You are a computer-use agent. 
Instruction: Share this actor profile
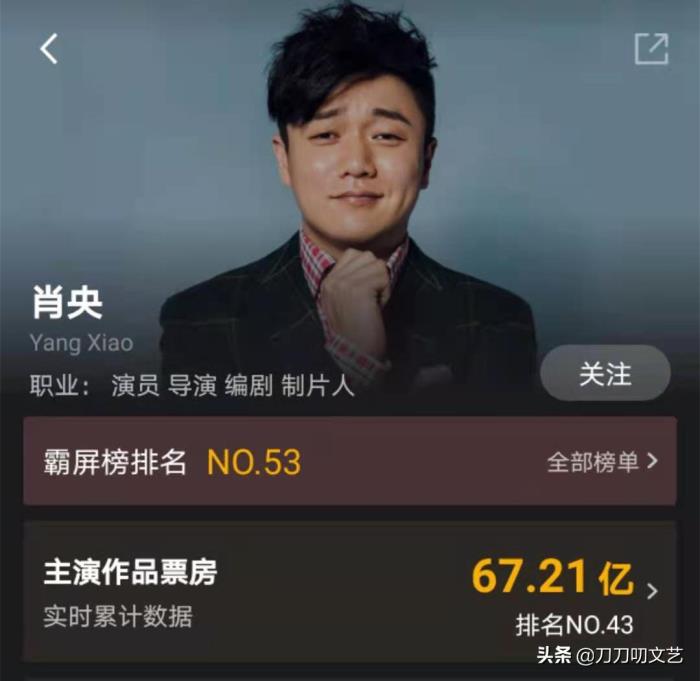[651, 48]
